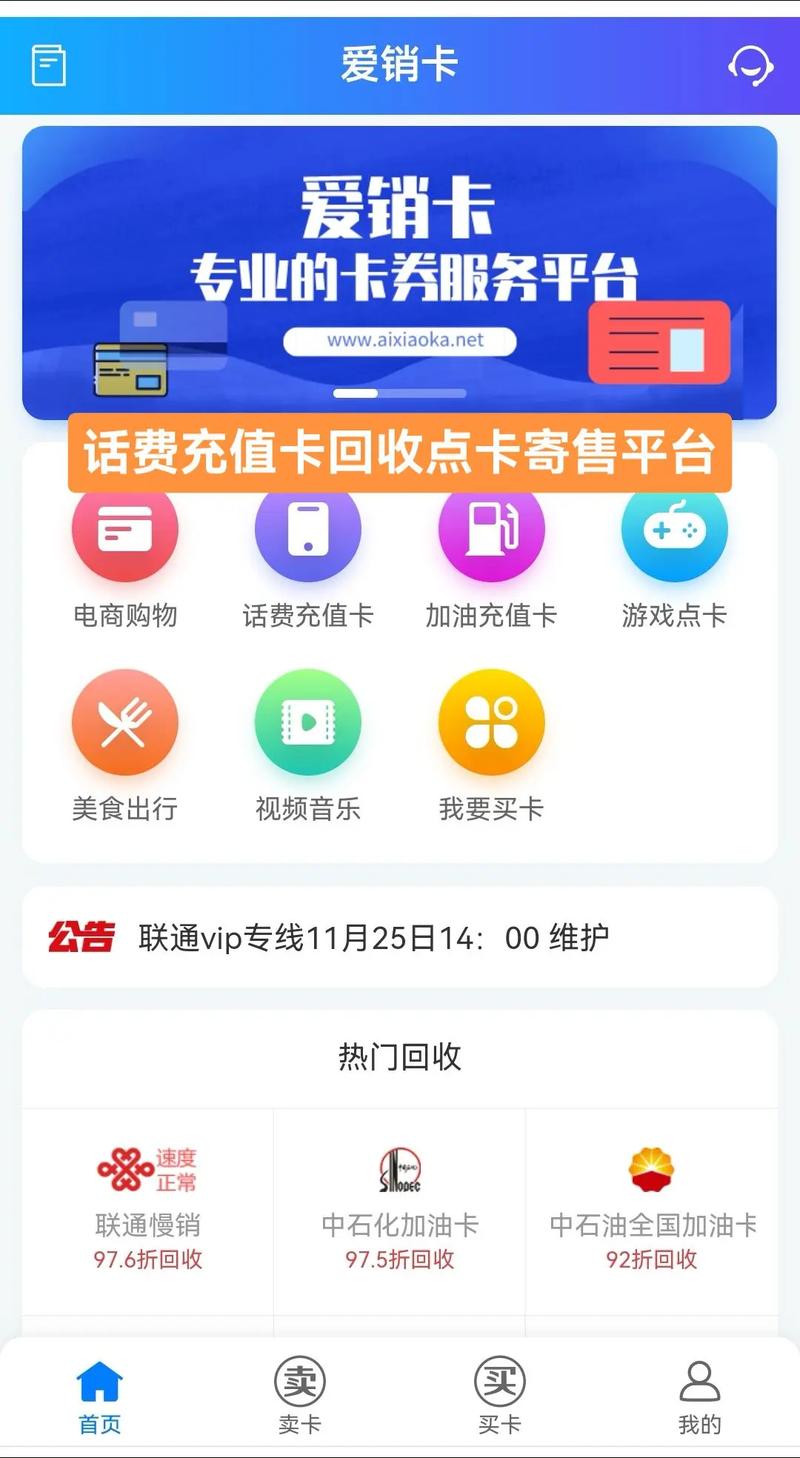
Task: Contact customer service via headset icon
Action: tap(750, 66)
